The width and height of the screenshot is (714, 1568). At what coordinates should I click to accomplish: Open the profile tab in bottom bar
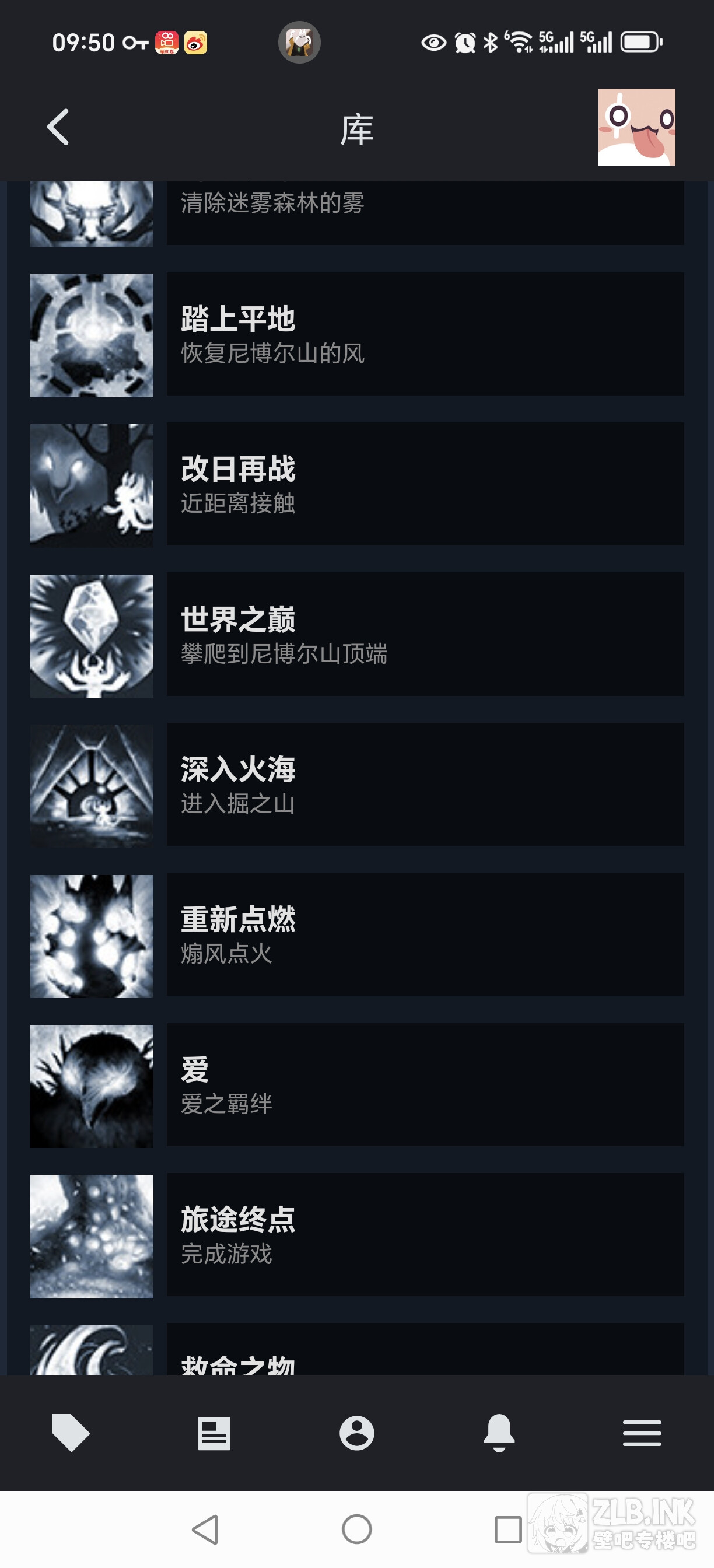point(356,1433)
